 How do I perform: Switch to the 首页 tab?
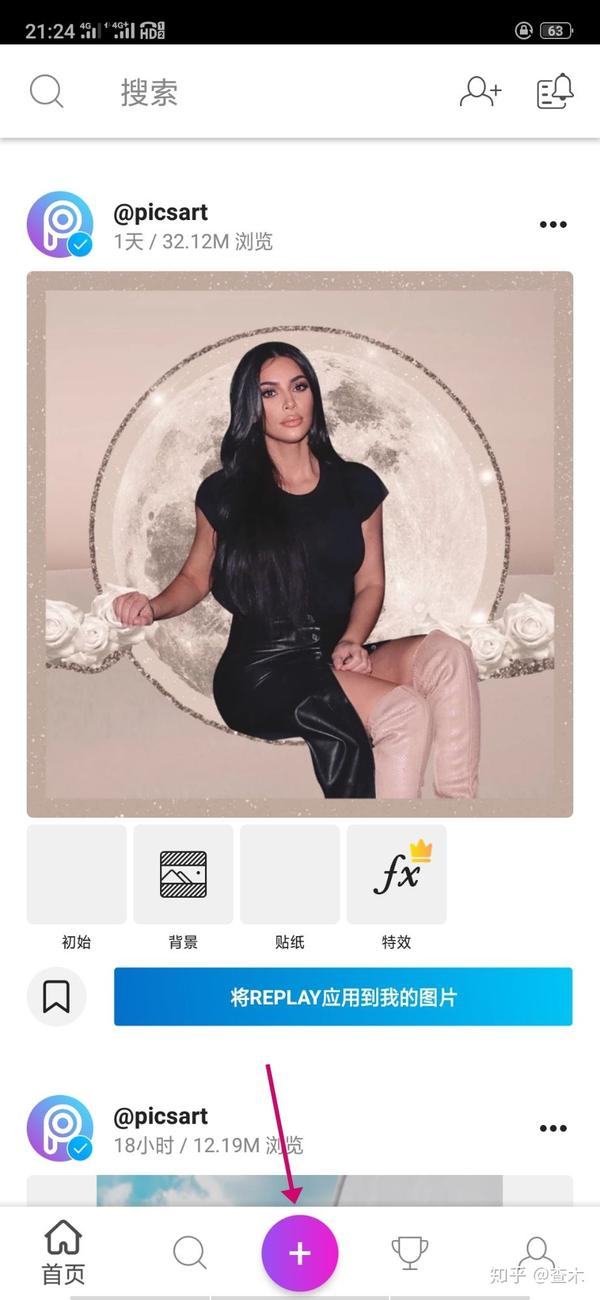[63, 1253]
